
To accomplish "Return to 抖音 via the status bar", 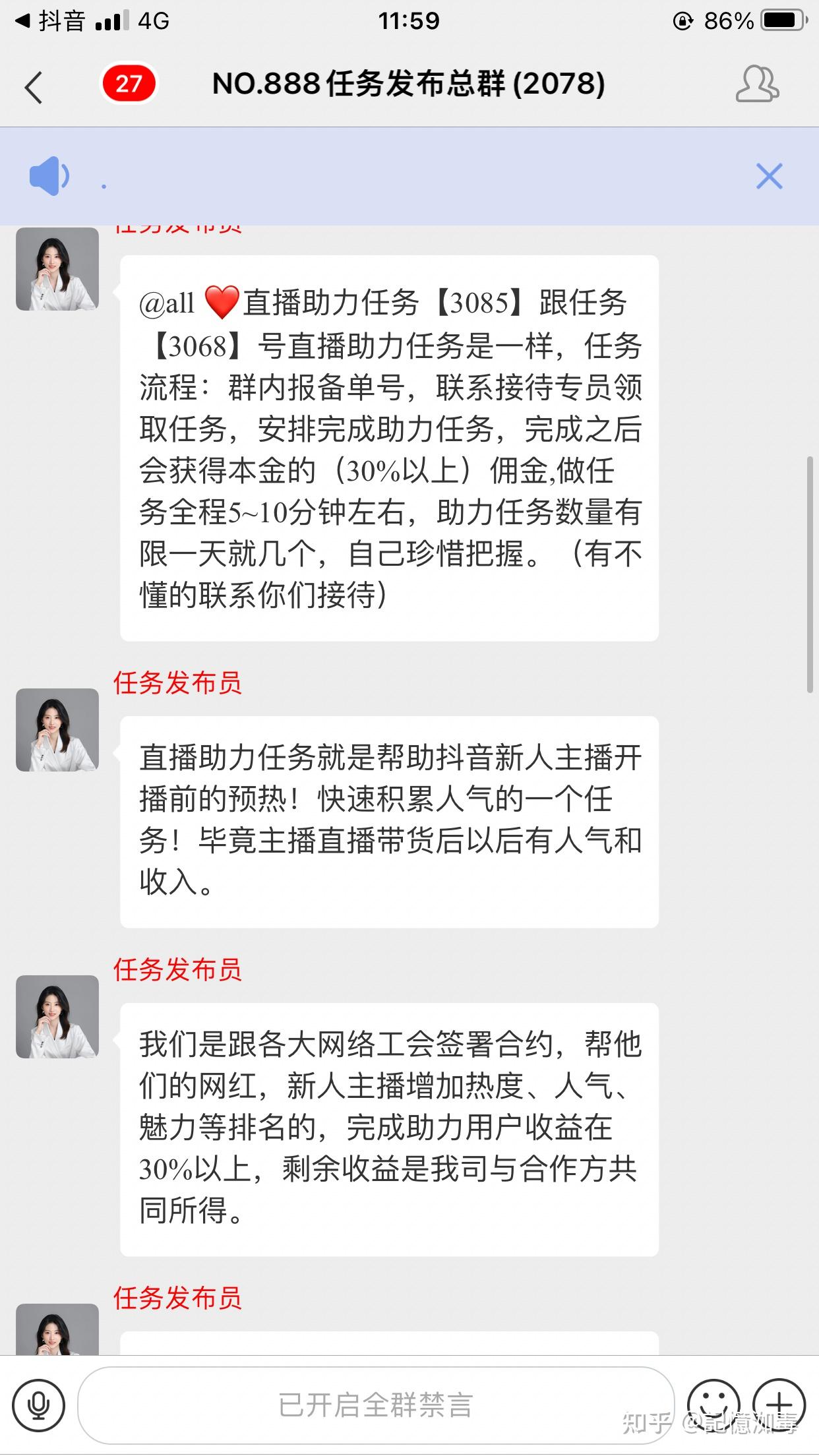I will [x=49, y=21].
